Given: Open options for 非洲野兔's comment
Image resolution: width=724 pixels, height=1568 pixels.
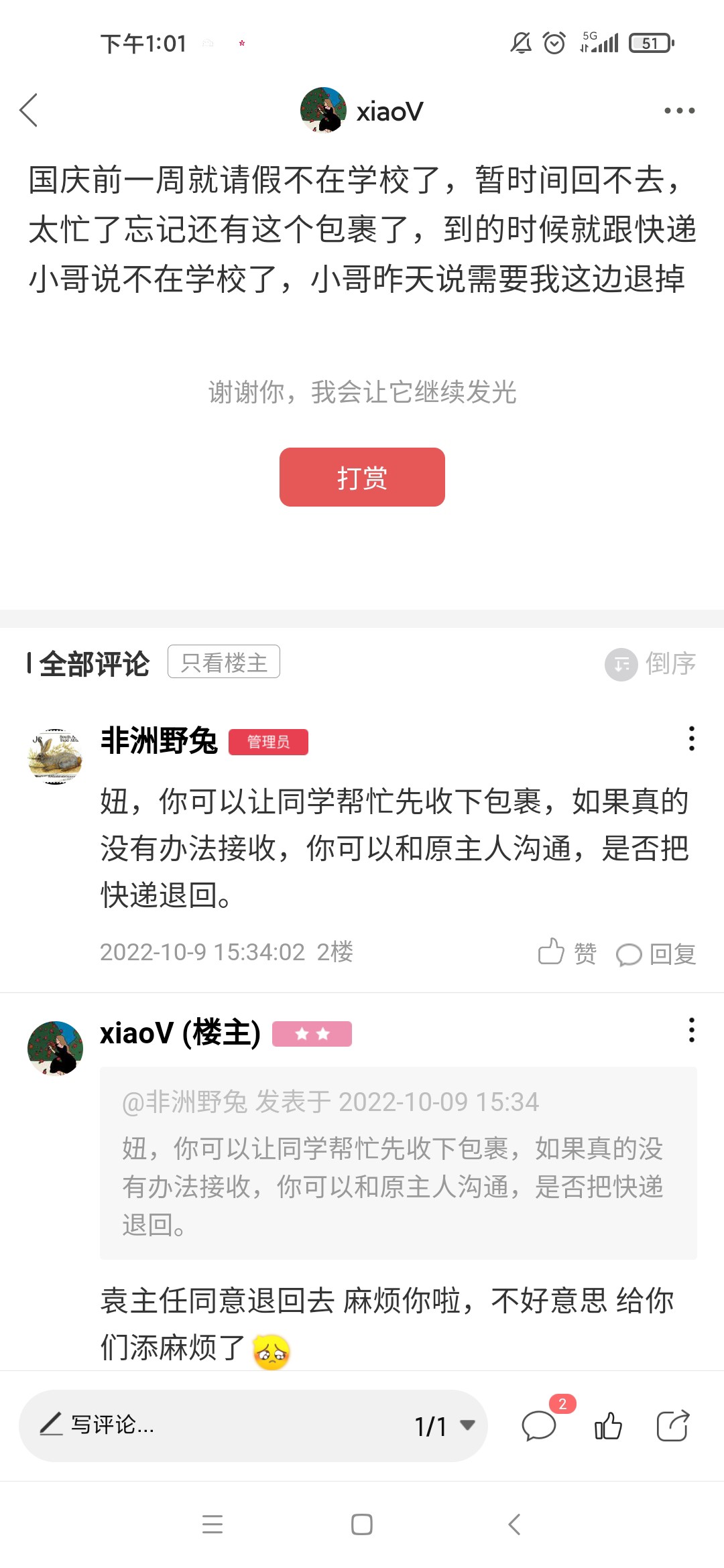Looking at the screenshot, I should 691,738.
